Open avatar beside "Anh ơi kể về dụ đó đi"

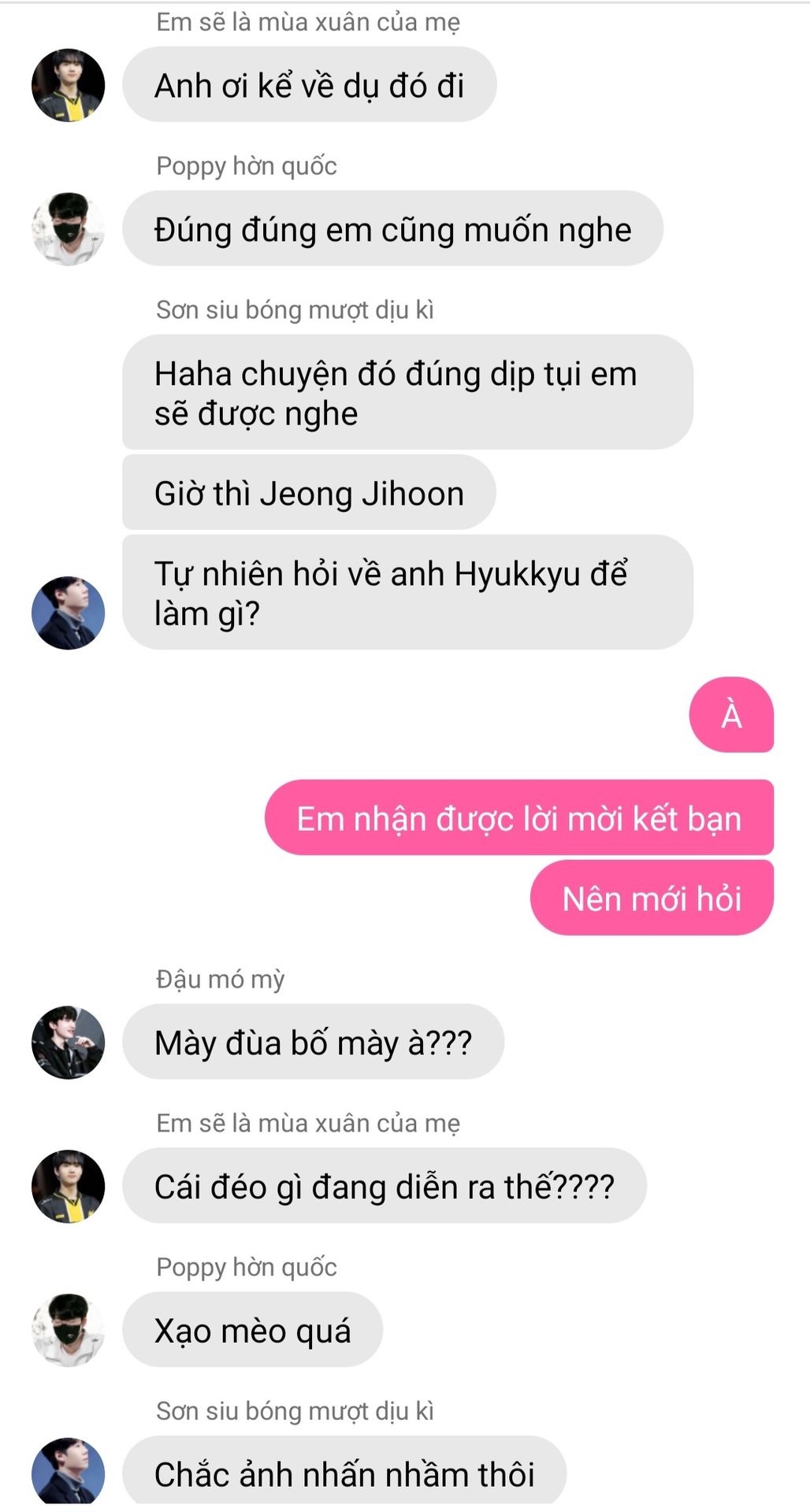pyautogui.click(x=68, y=85)
